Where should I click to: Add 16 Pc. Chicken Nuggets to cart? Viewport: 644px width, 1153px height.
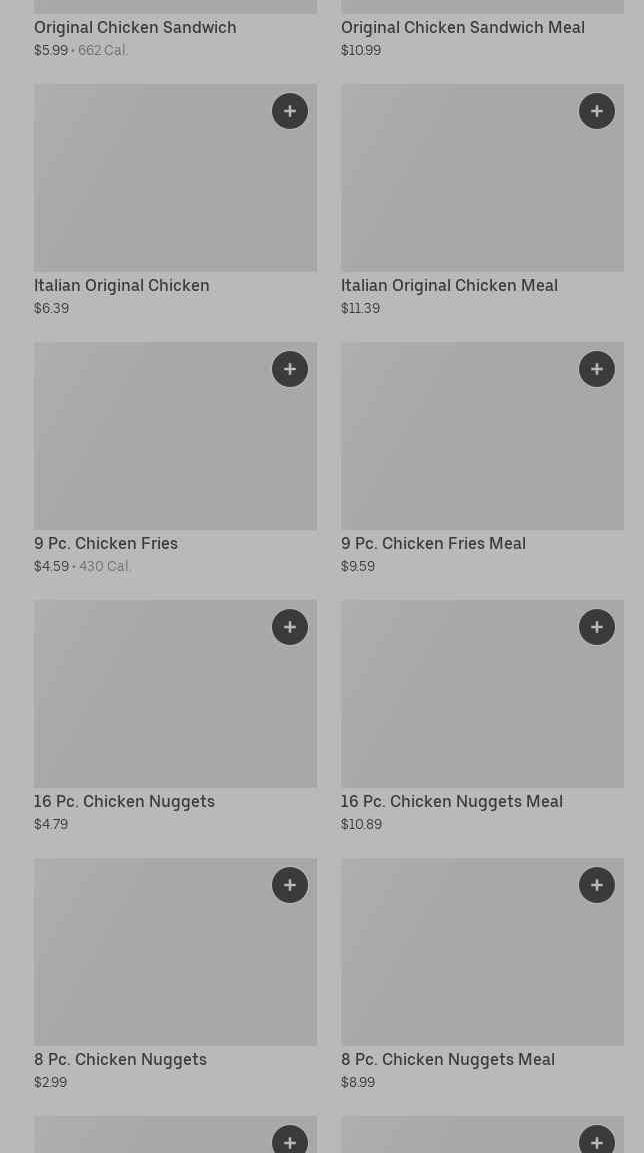[290, 627]
